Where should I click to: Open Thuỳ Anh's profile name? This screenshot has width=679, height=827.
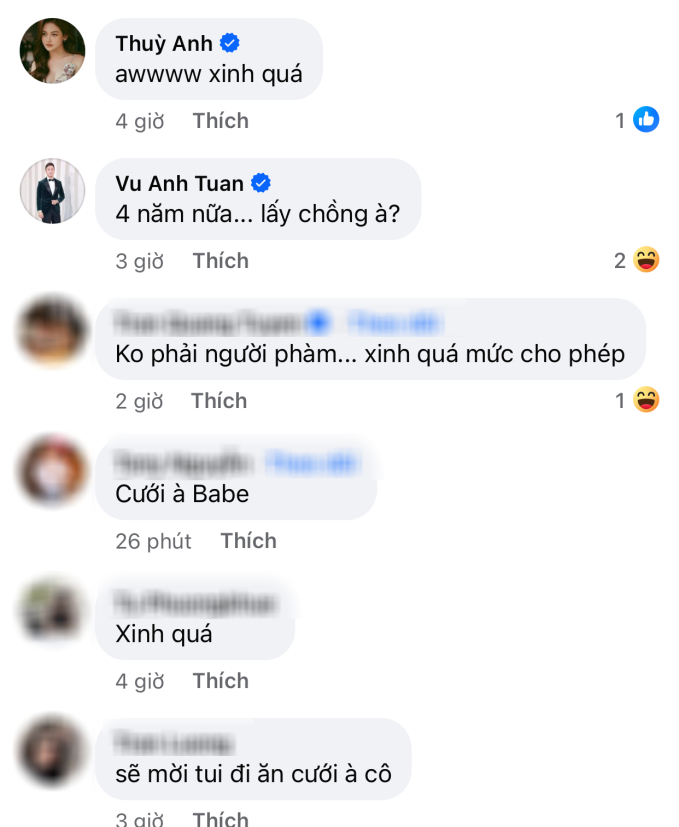(164, 43)
